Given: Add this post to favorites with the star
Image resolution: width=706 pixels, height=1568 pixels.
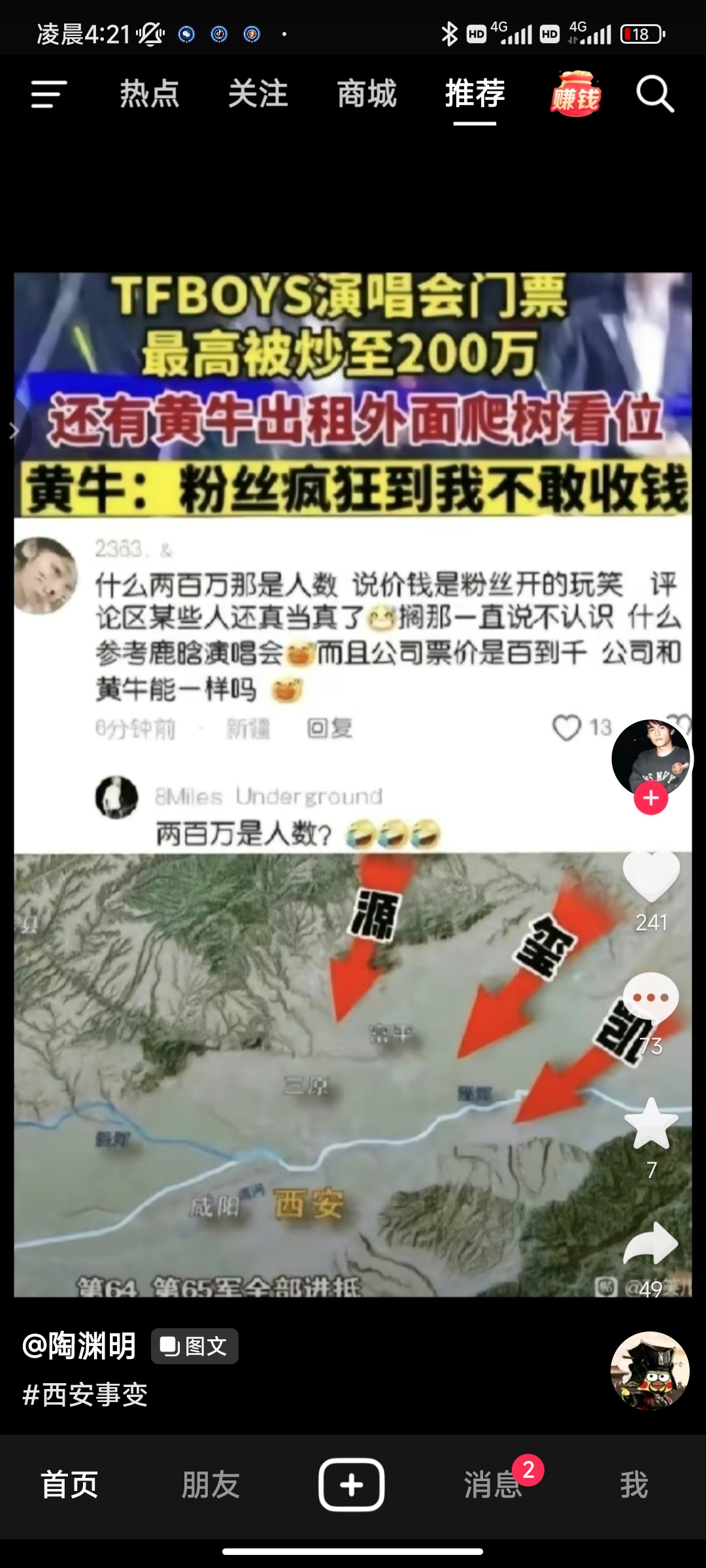Looking at the screenshot, I should (651, 1123).
